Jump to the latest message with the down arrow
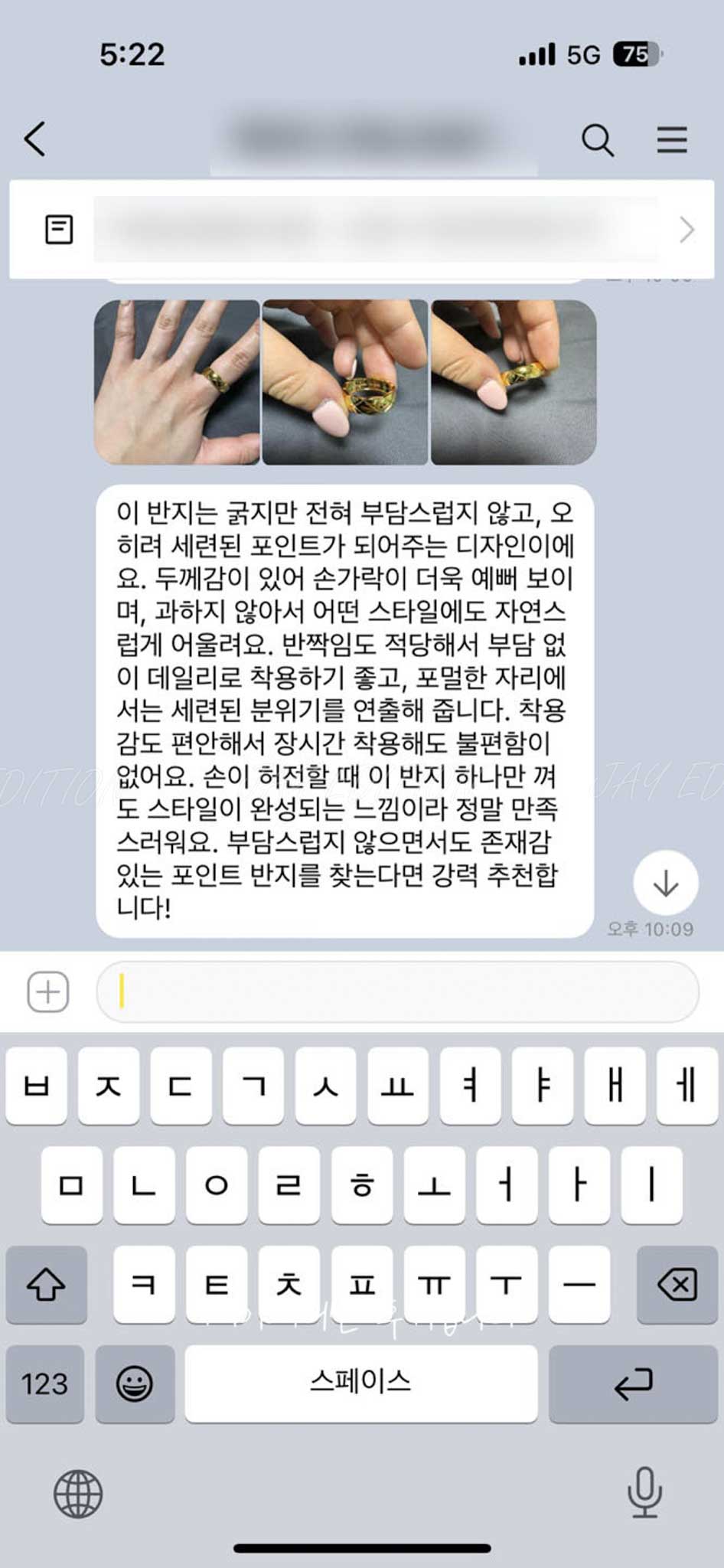Screen dimensions: 724x1568 click(x=666, y=882)
